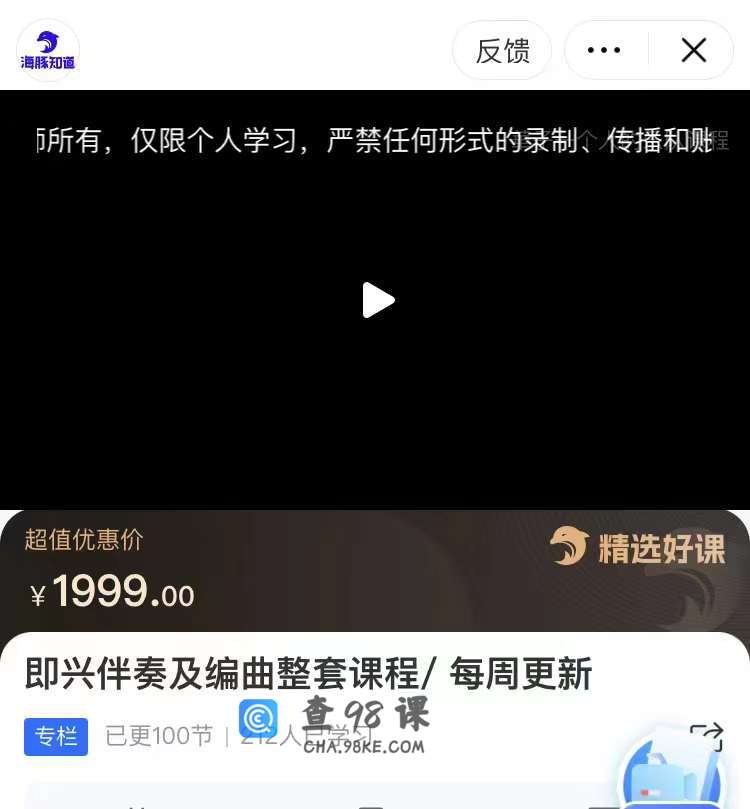Tap the 反馈 feedback button
The height and width of the screenshot is (809, 750).
502,50
